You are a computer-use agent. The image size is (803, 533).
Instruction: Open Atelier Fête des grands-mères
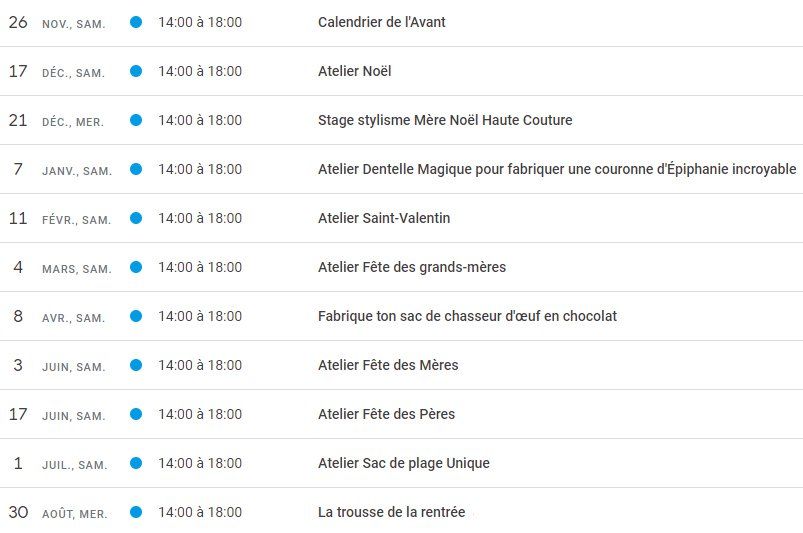[412, 267]
